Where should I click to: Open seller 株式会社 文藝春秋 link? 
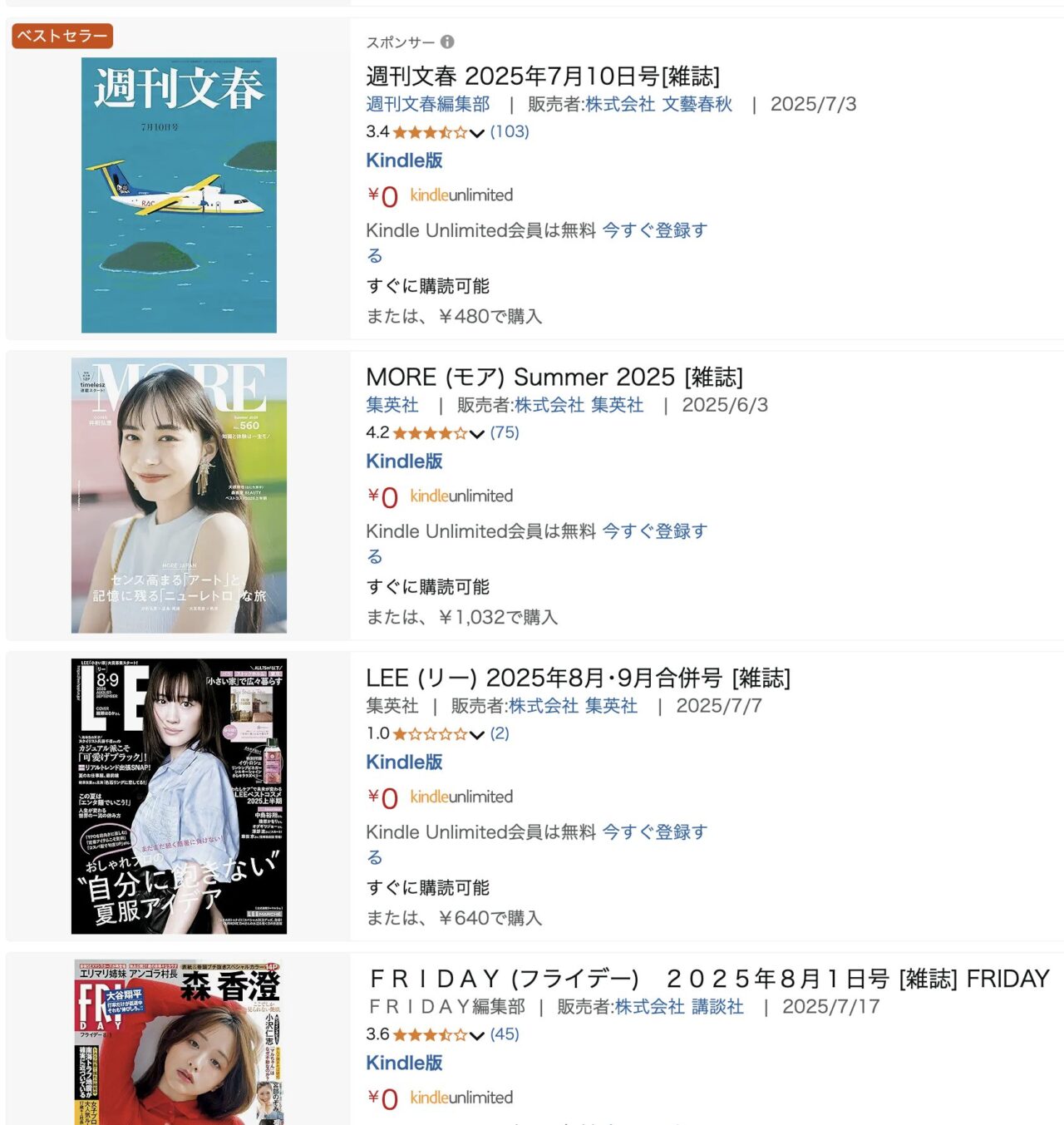(x=658, y=104)
